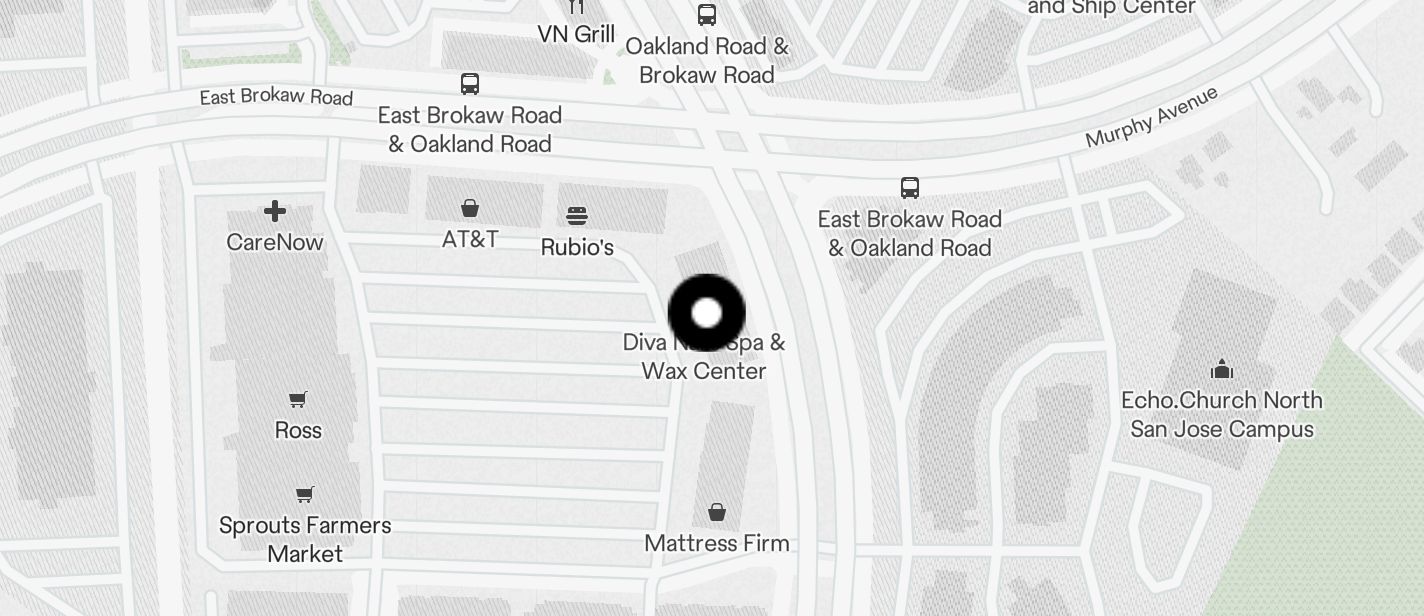
Task: Open the CareNow clinic marker
Action: tap(275, 211)
